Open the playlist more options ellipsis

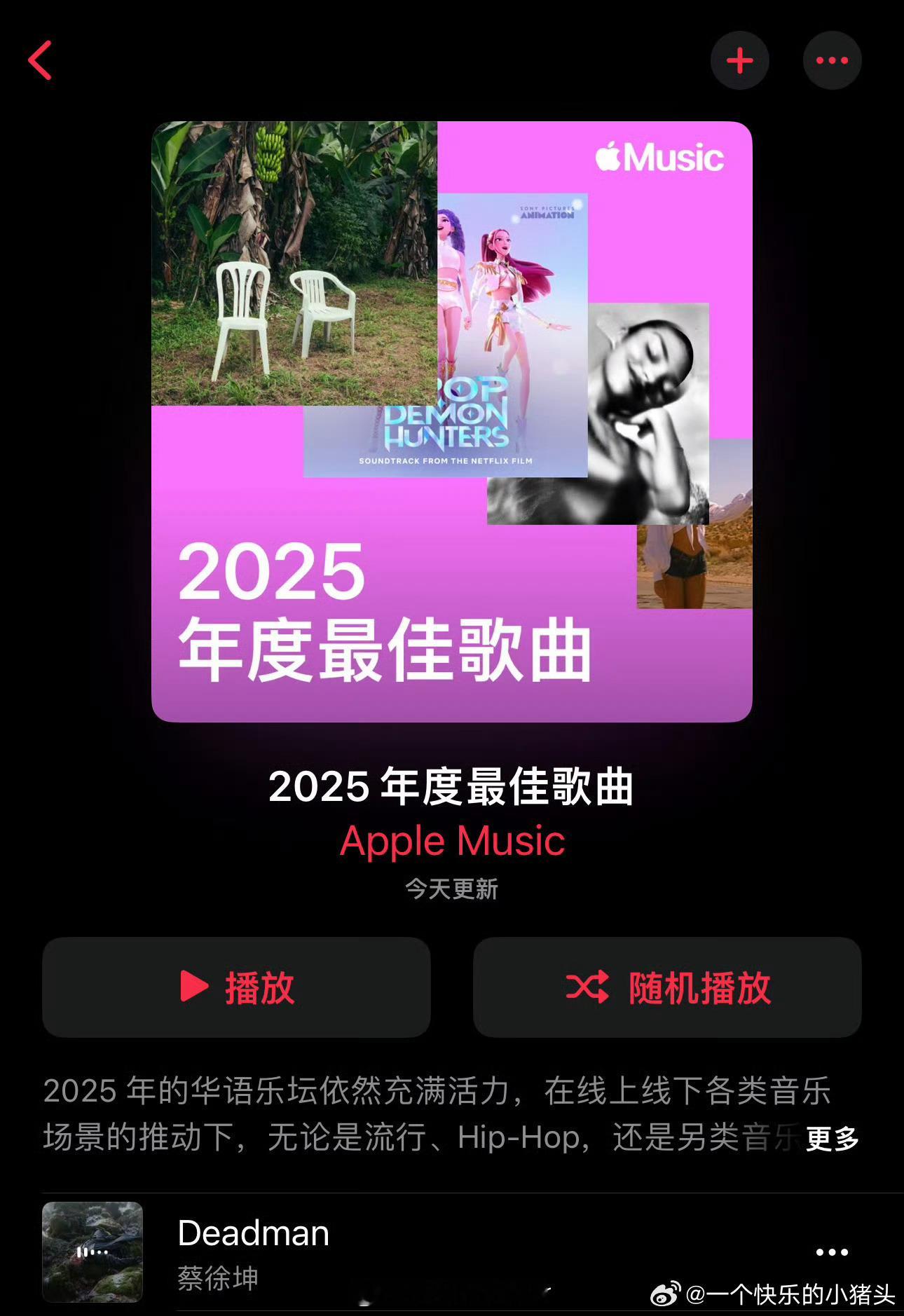point(831,60)
